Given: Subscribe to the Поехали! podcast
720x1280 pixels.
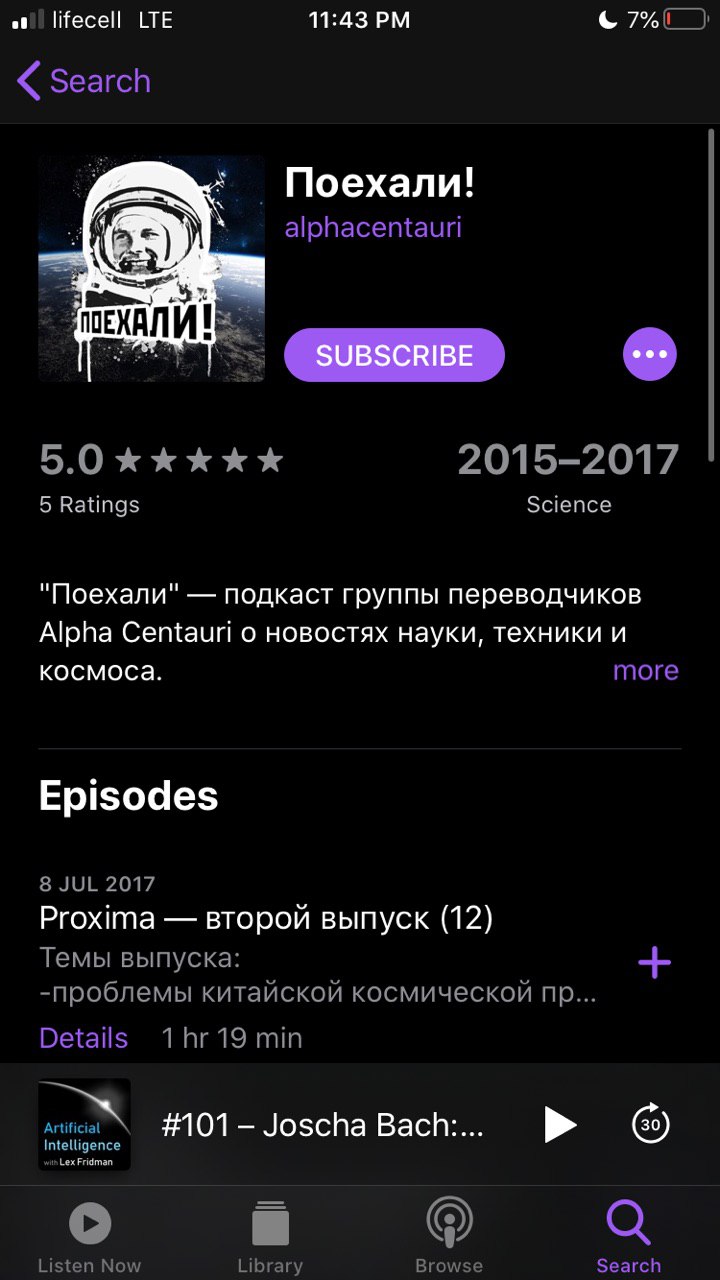Looking at the screenshot, I should 394,355.
